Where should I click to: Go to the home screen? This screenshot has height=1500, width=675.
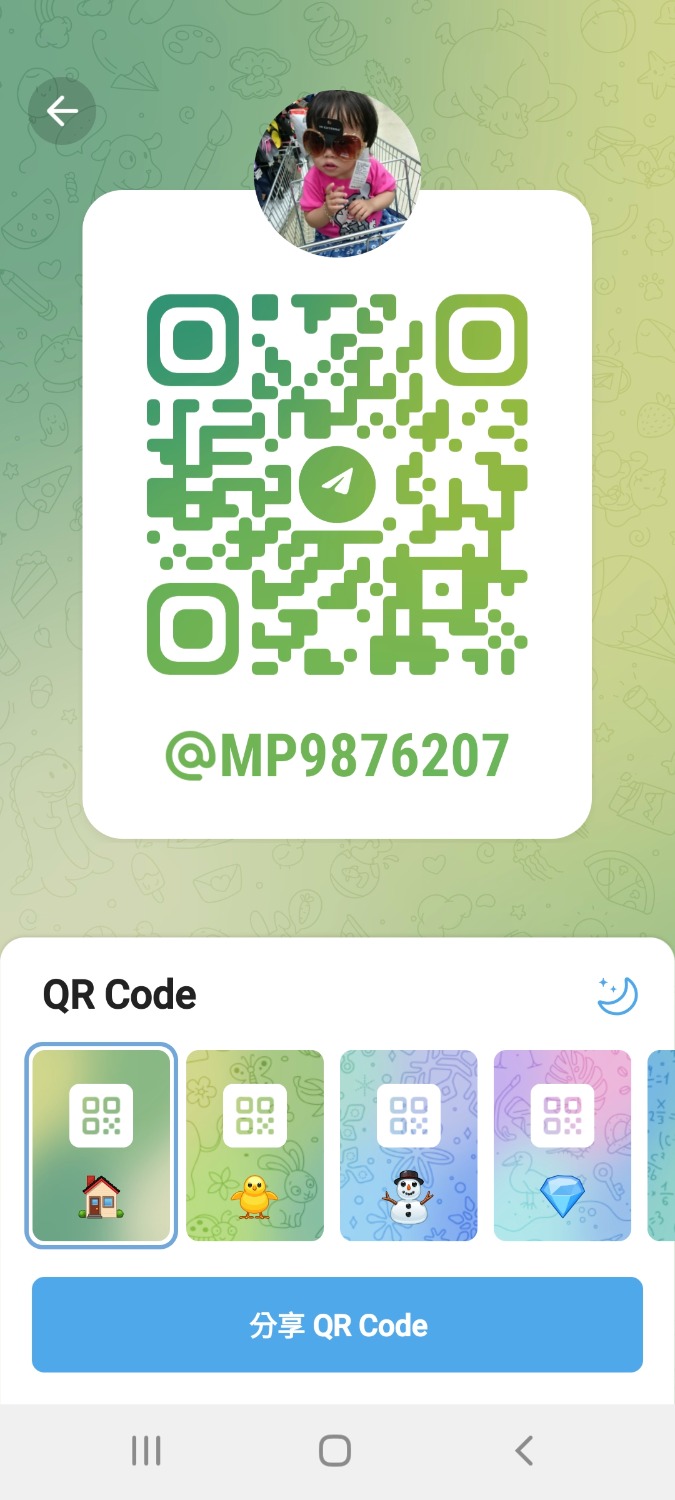[x=335, y=1451]
